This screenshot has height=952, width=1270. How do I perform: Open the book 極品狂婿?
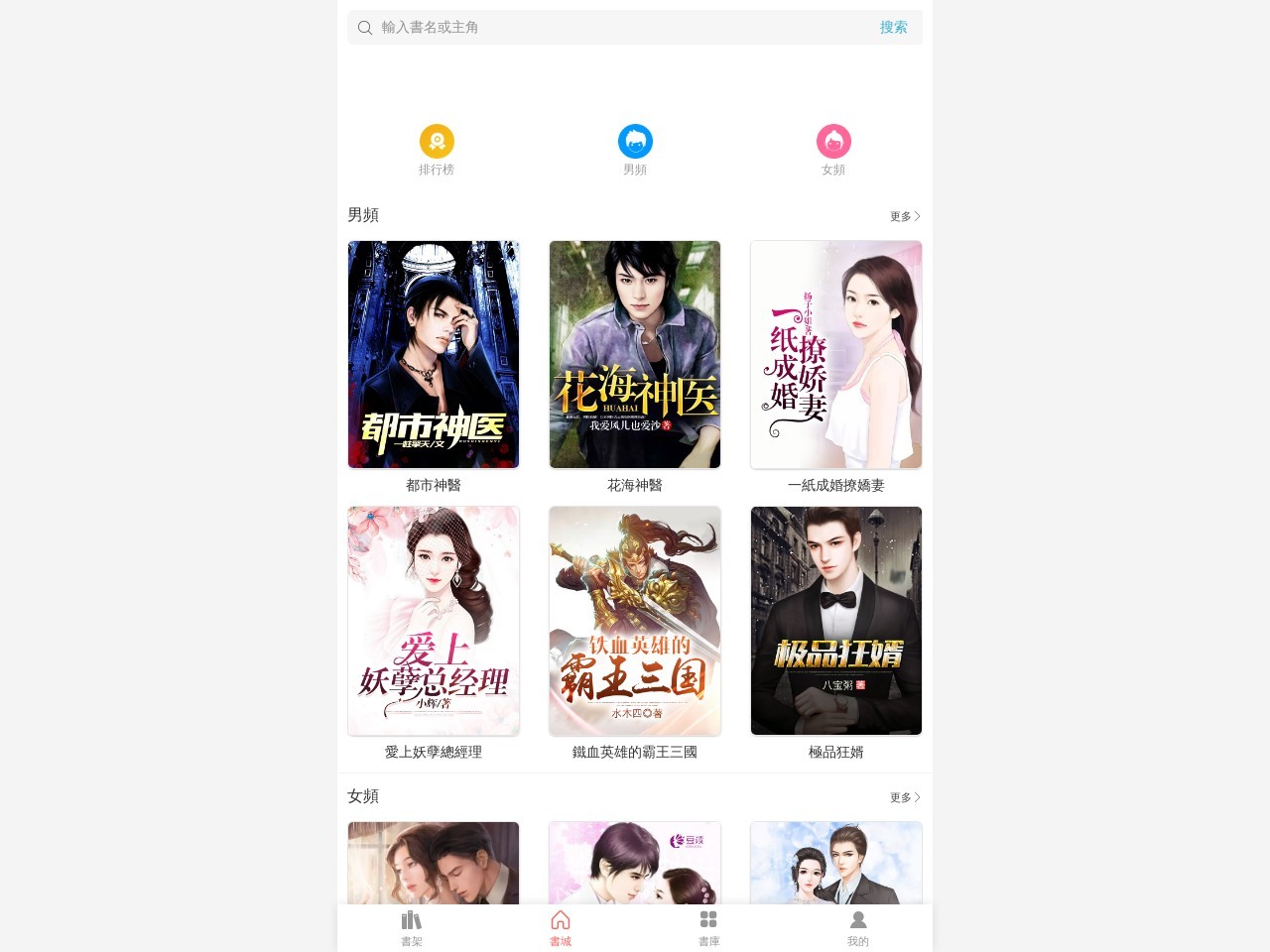point(836,621)
